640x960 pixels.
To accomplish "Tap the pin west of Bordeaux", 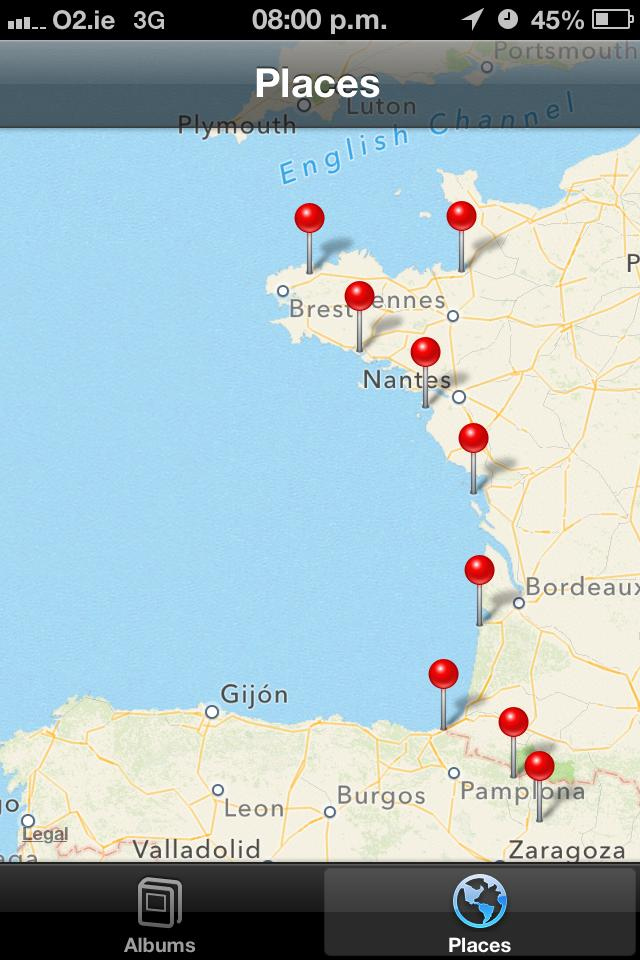I will point(480,571).
